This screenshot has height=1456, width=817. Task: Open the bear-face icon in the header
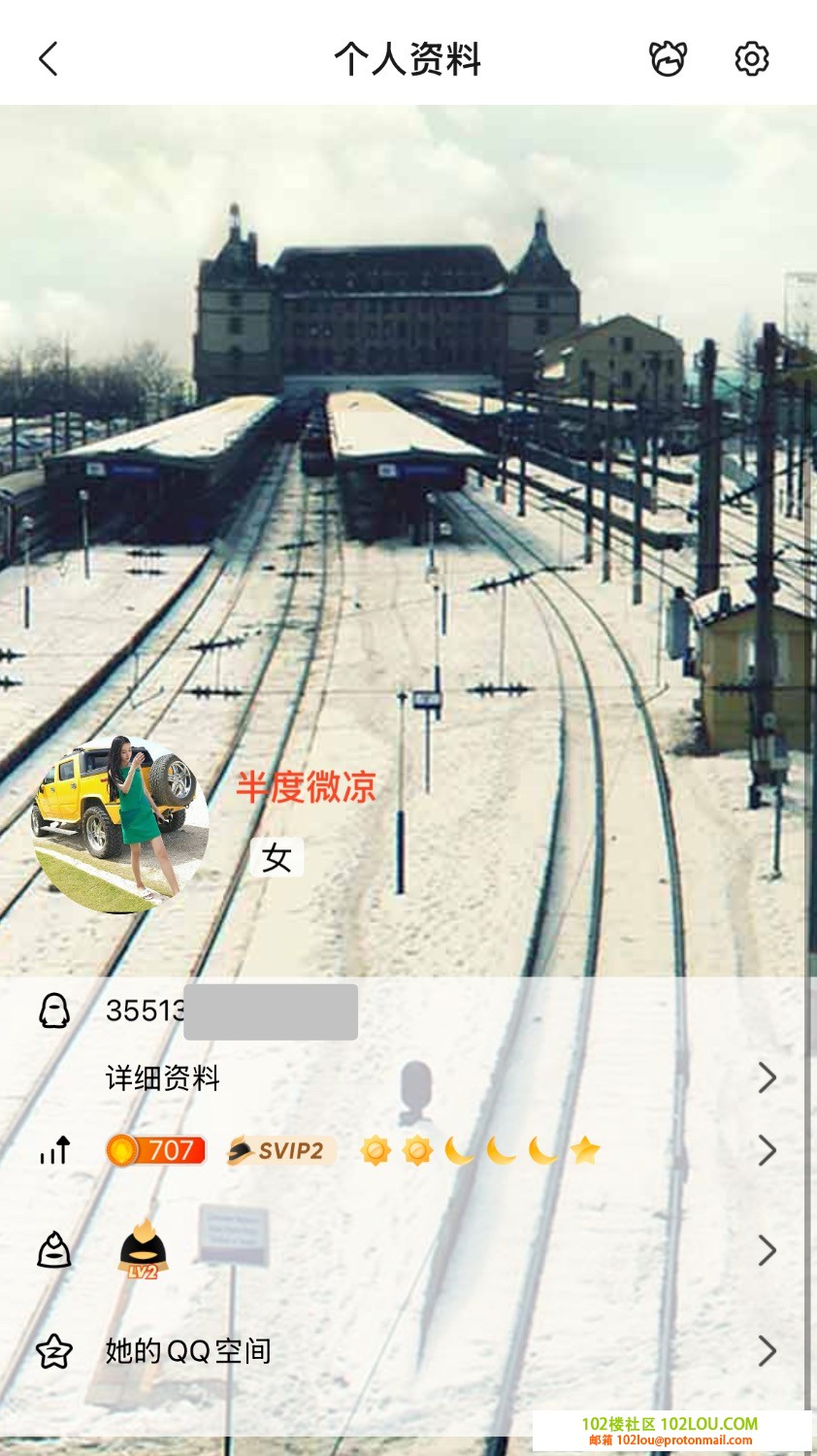(x=668, y=59)
